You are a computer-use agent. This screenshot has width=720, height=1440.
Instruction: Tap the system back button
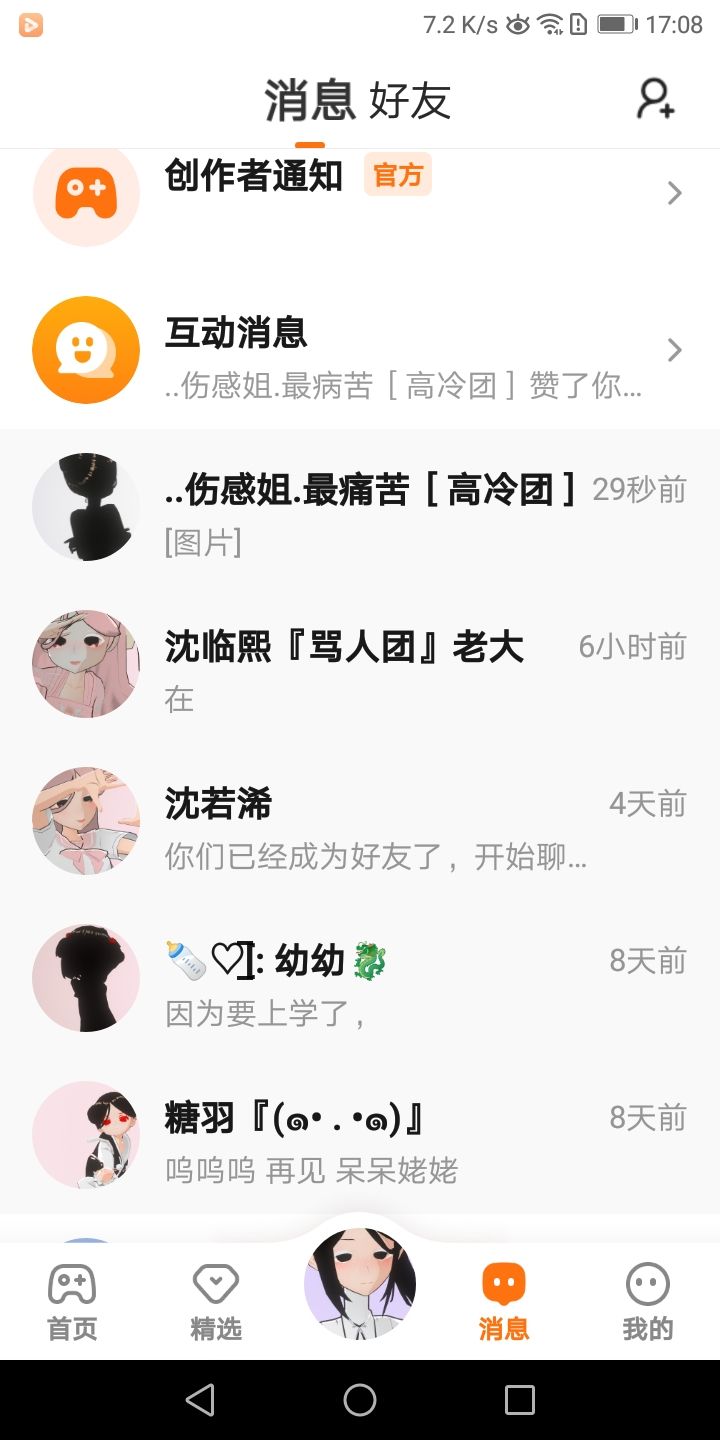click(x=200, y=1400)
